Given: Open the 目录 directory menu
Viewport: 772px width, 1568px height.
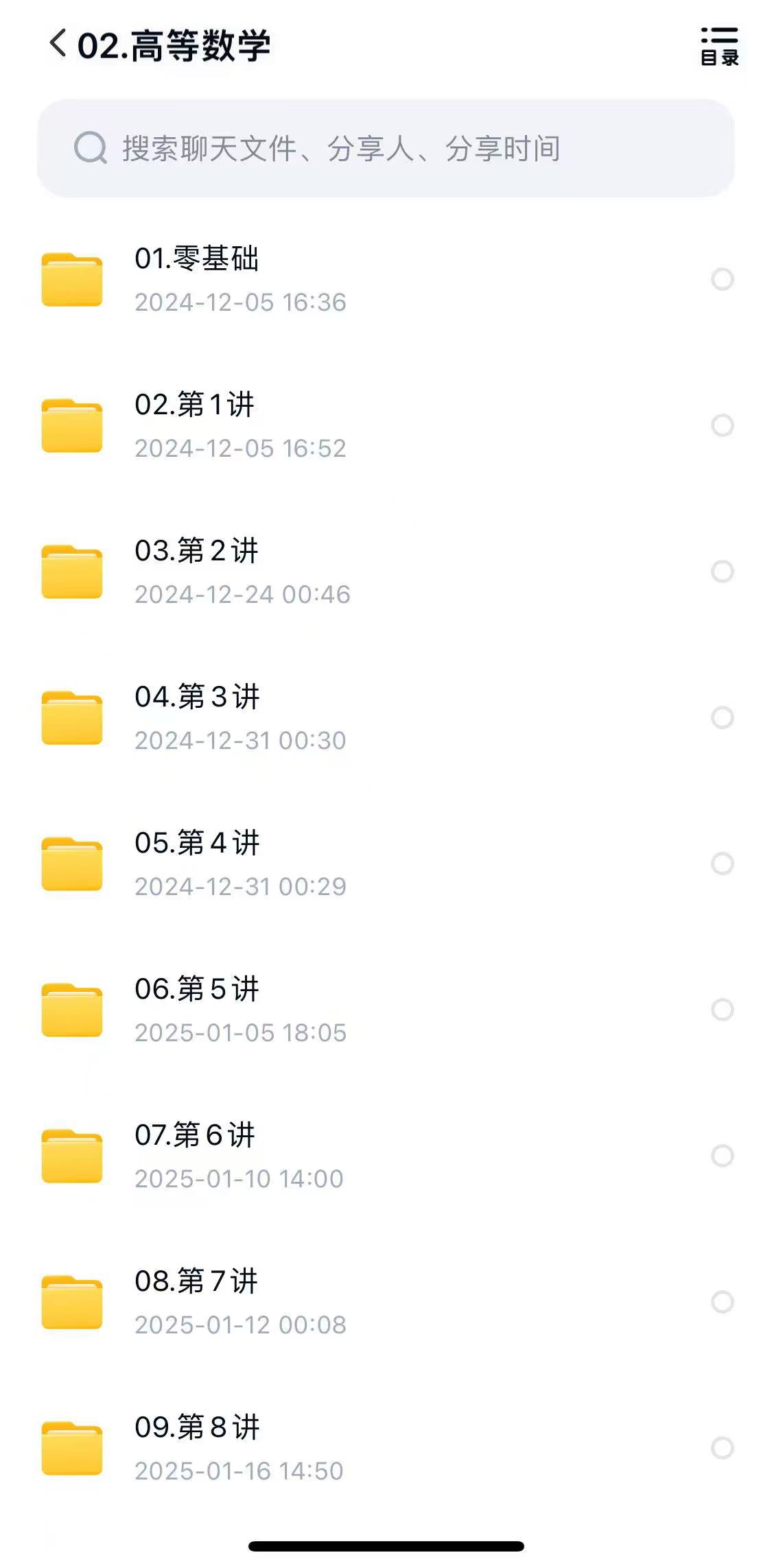Looking at the screenshot, I should pyautogui.click(x=718, y=46).
